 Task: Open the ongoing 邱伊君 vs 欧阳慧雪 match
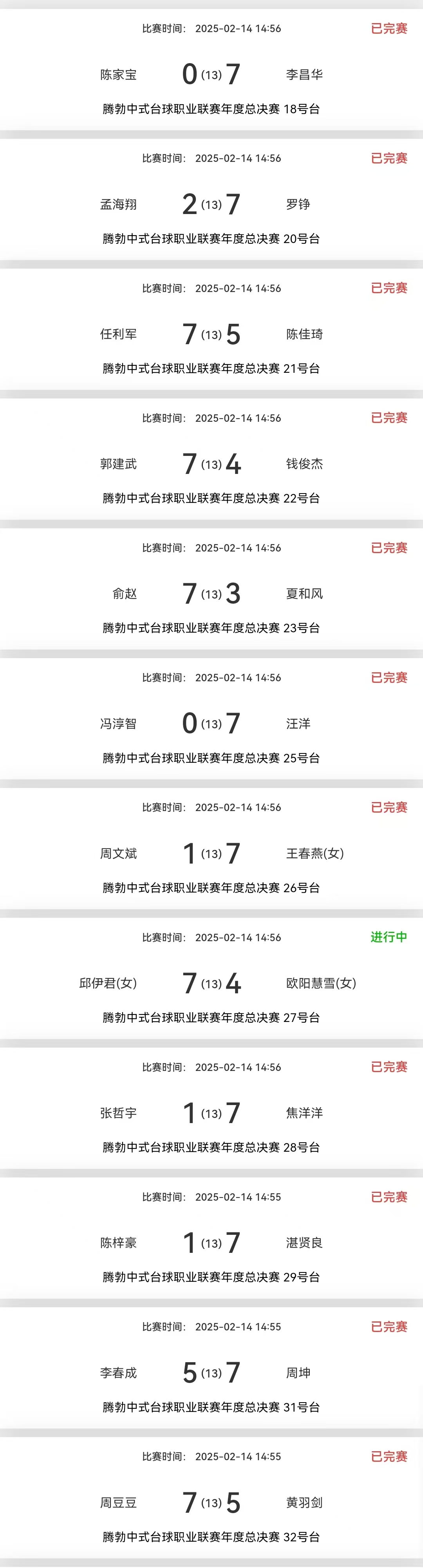(x=211, y=983)
